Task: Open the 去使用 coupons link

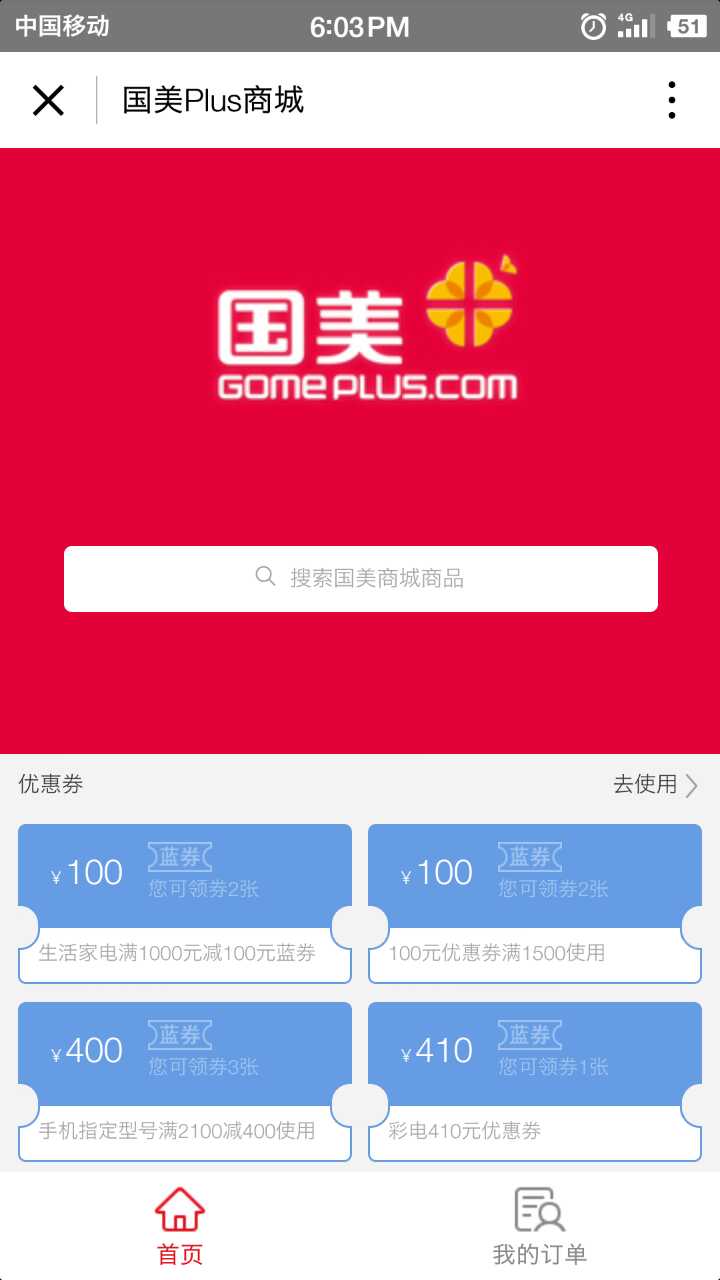Action: (x=655, y=785)
